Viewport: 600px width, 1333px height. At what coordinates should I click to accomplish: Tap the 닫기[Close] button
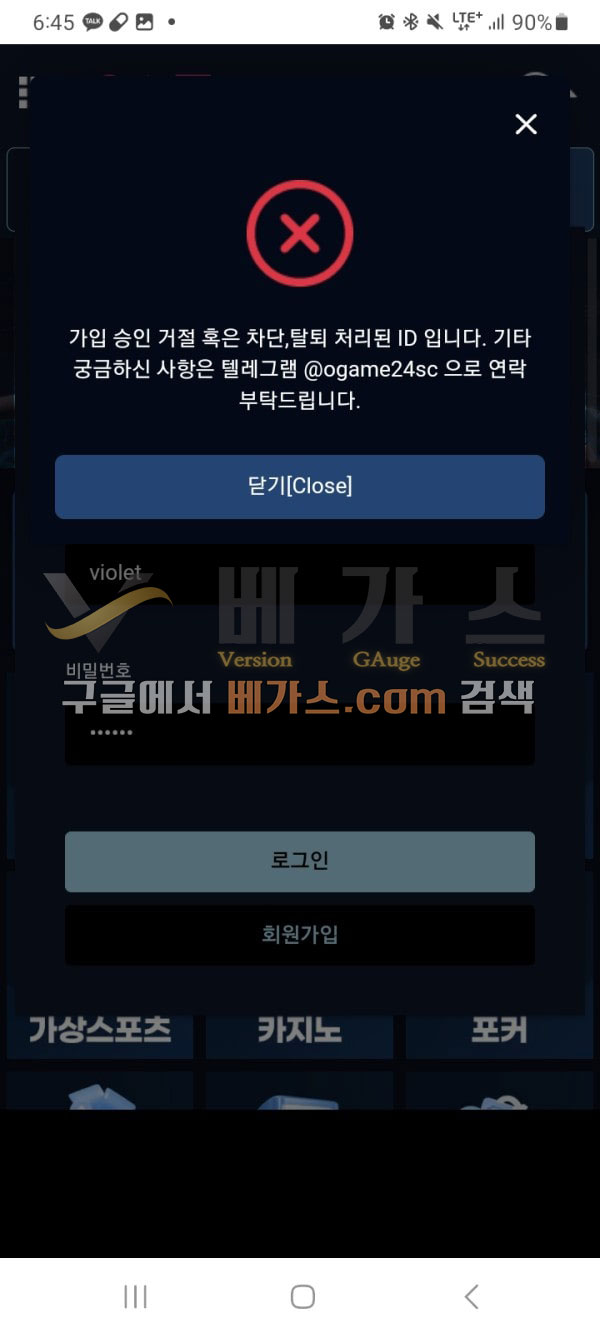click(299, 487)
